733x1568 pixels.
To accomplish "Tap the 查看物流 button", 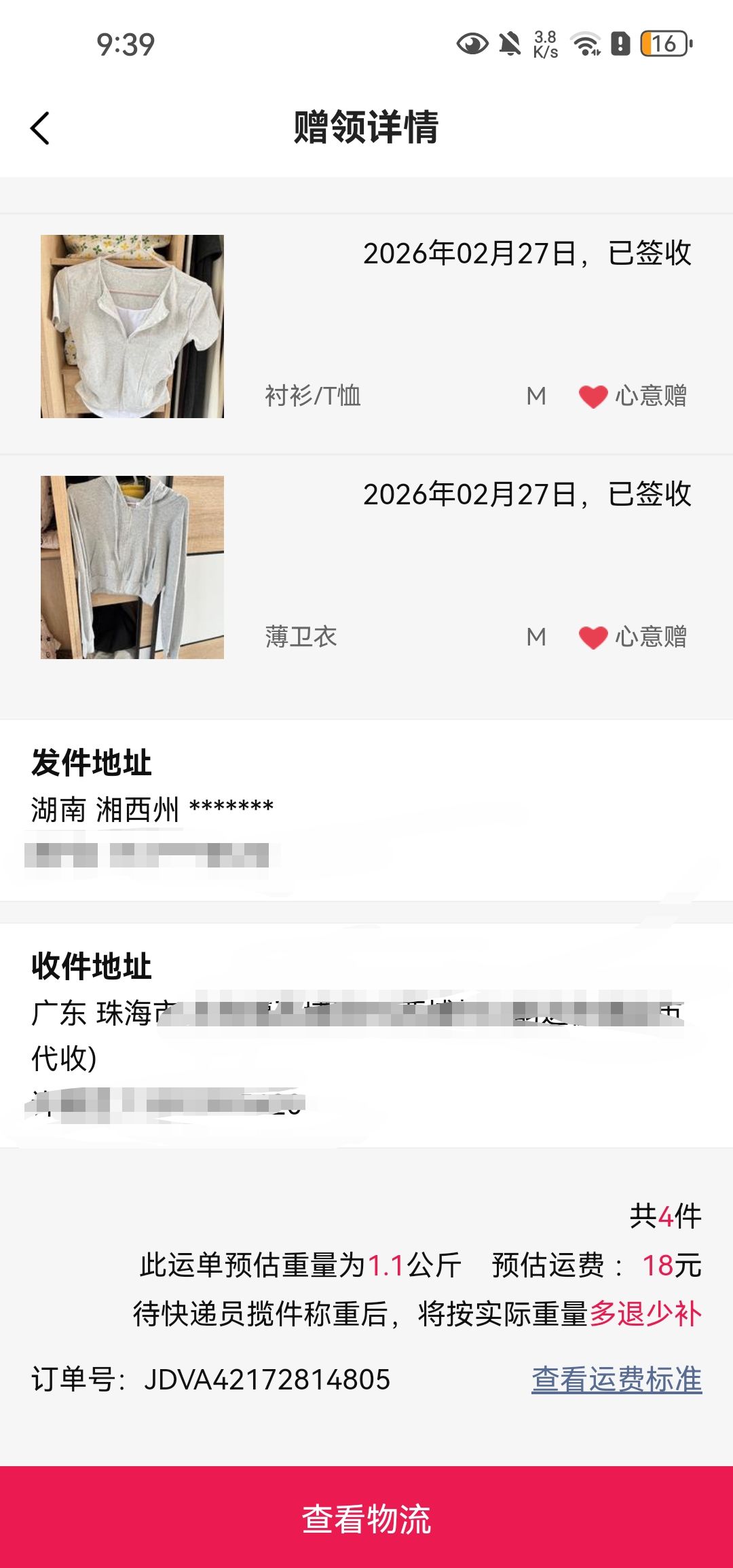I will (366, 1518).
